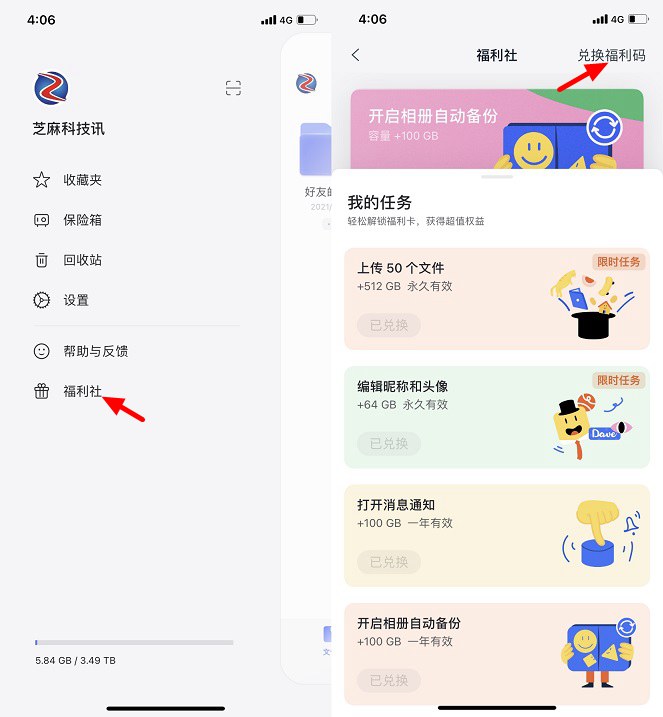
Task: Tap 已兑换 under 上传 50 个文件
Action: tap(389, 325)
